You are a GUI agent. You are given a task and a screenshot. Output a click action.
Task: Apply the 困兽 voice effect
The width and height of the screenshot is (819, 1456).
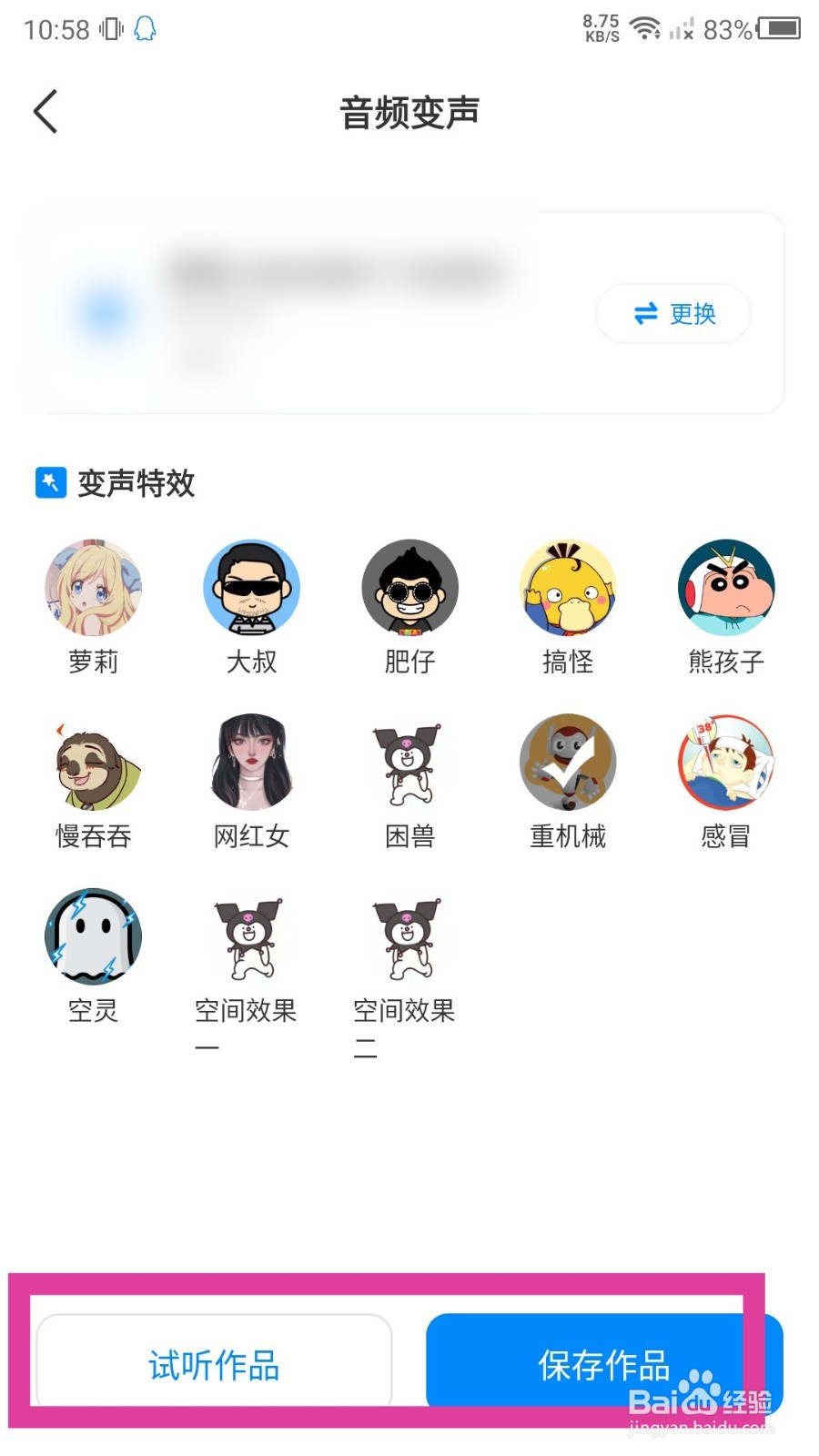click(409, 763)
